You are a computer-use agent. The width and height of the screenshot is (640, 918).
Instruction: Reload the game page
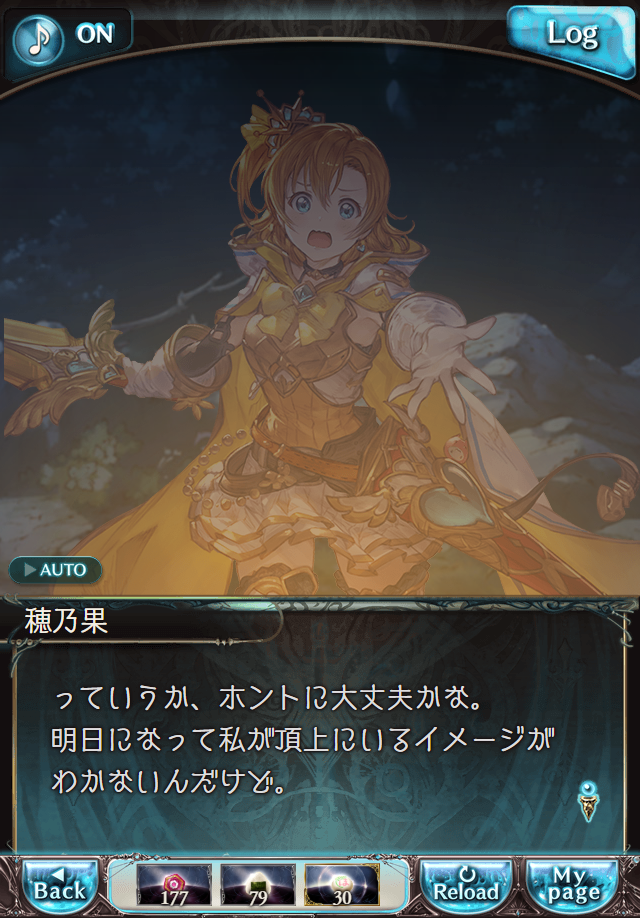coord(465,884)
